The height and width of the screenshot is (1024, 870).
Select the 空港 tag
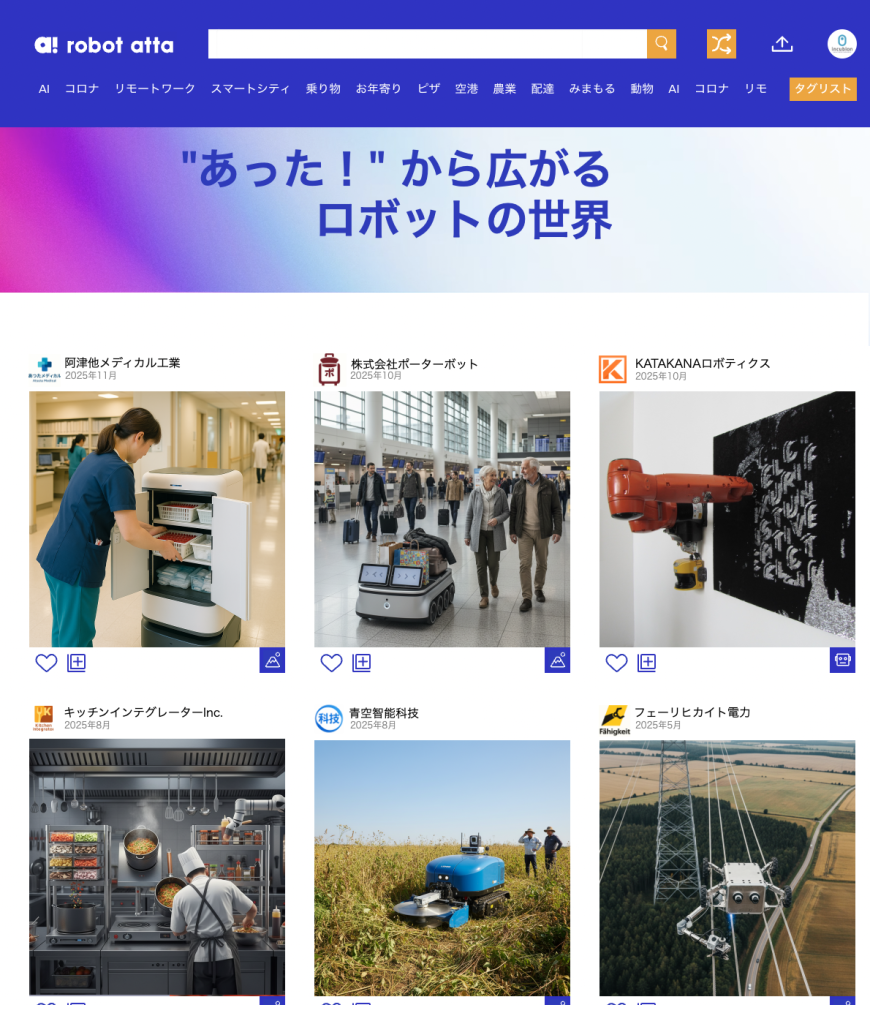[466, 89]
